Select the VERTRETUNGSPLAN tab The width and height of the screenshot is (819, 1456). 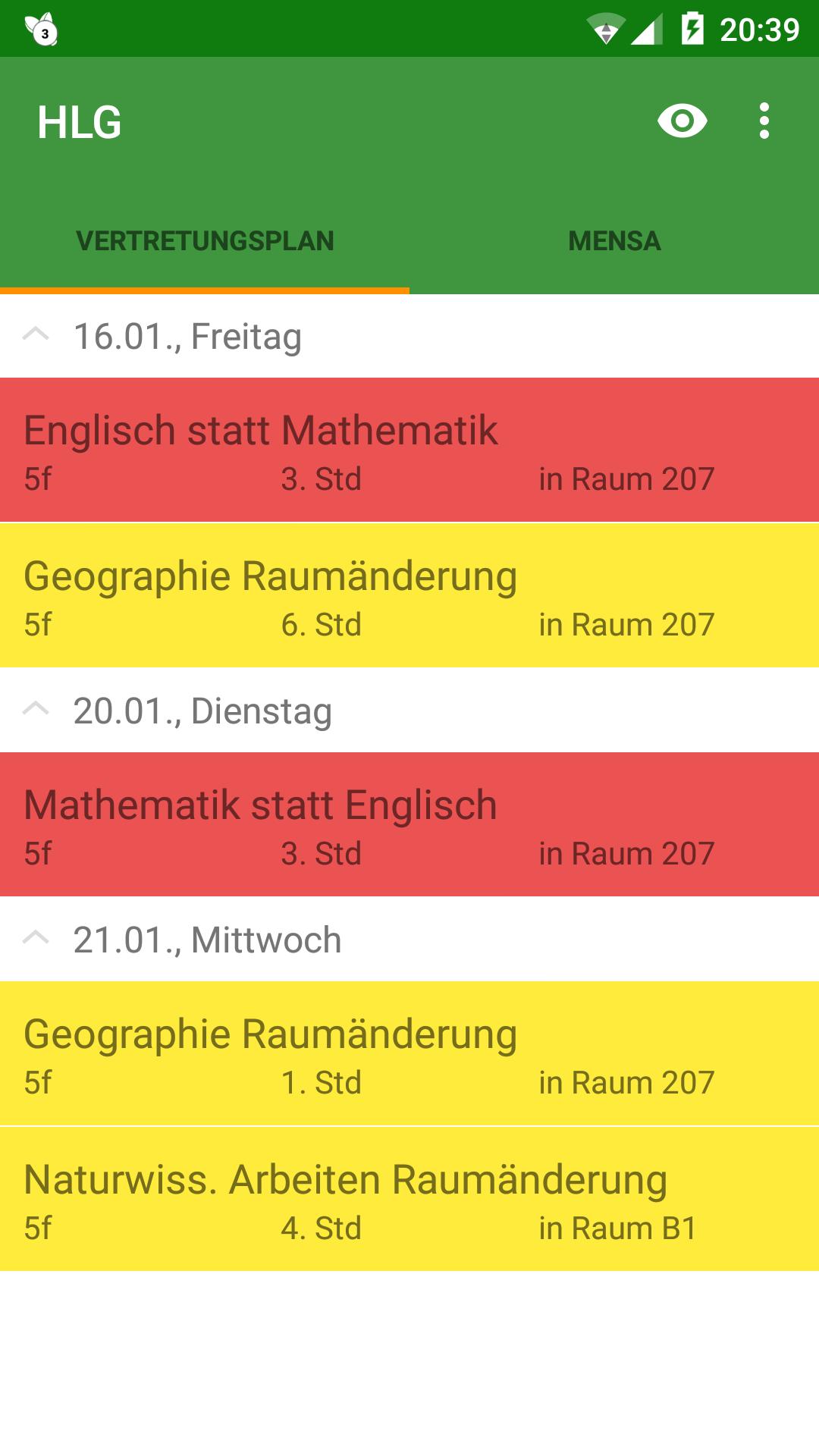(x=205, y=241)
